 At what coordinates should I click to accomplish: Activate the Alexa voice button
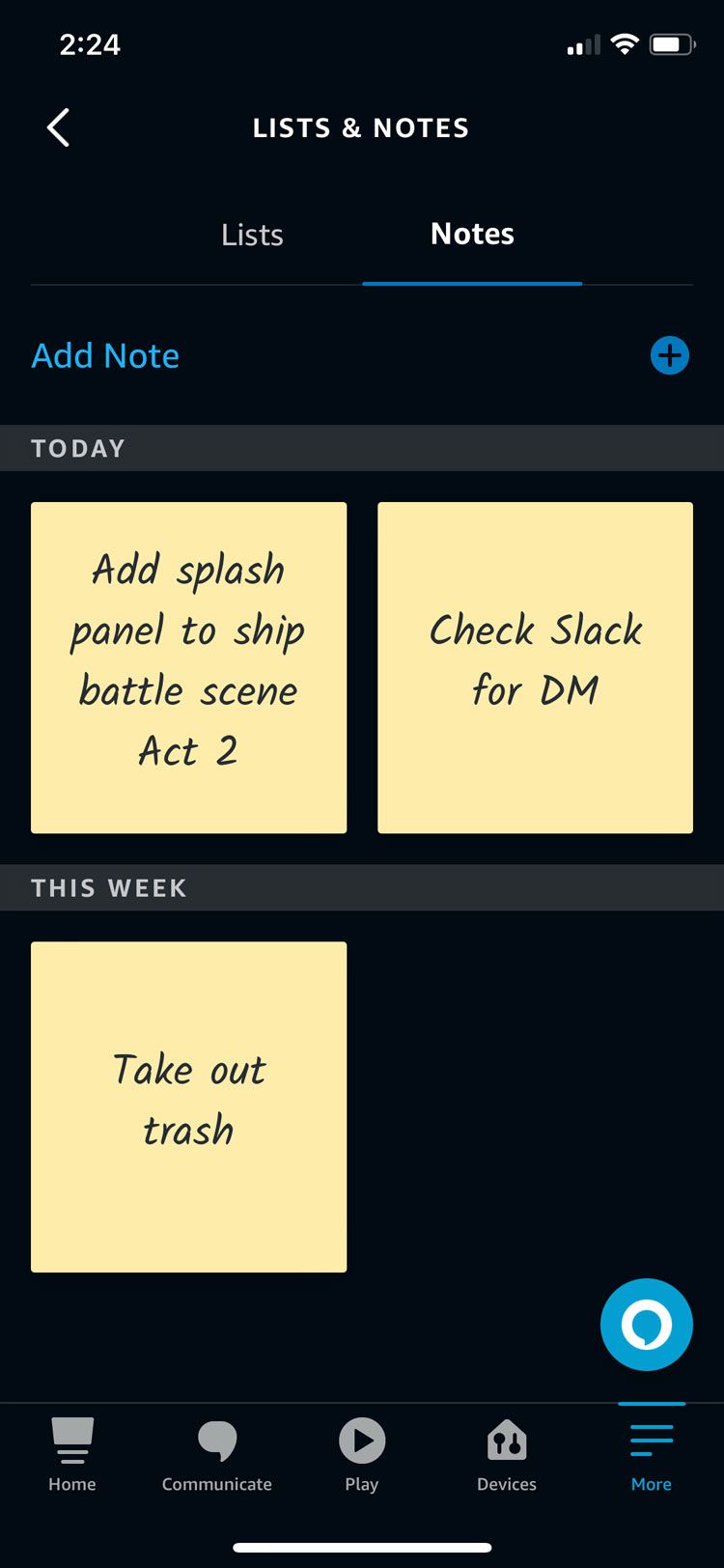(646, 1325)
